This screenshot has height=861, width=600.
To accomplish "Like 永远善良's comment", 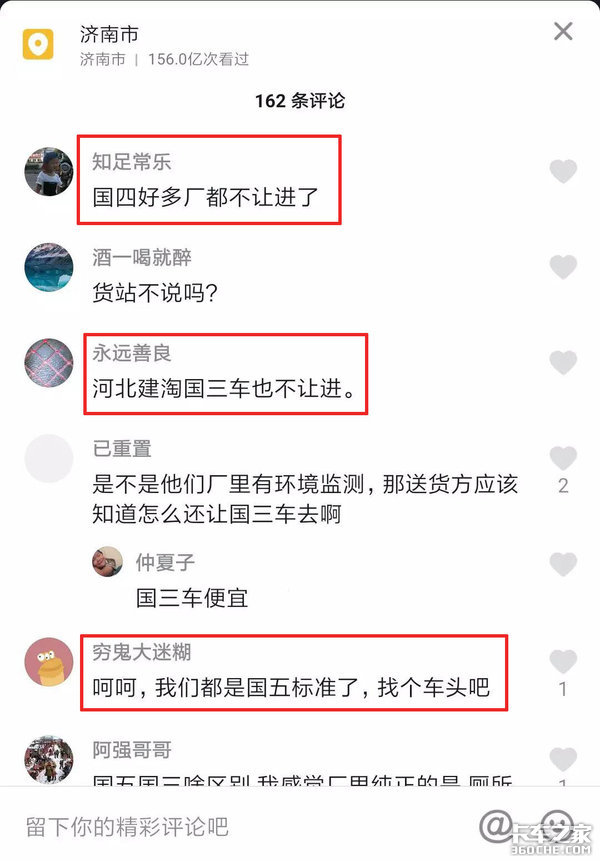I will click(x=563, y=363).
